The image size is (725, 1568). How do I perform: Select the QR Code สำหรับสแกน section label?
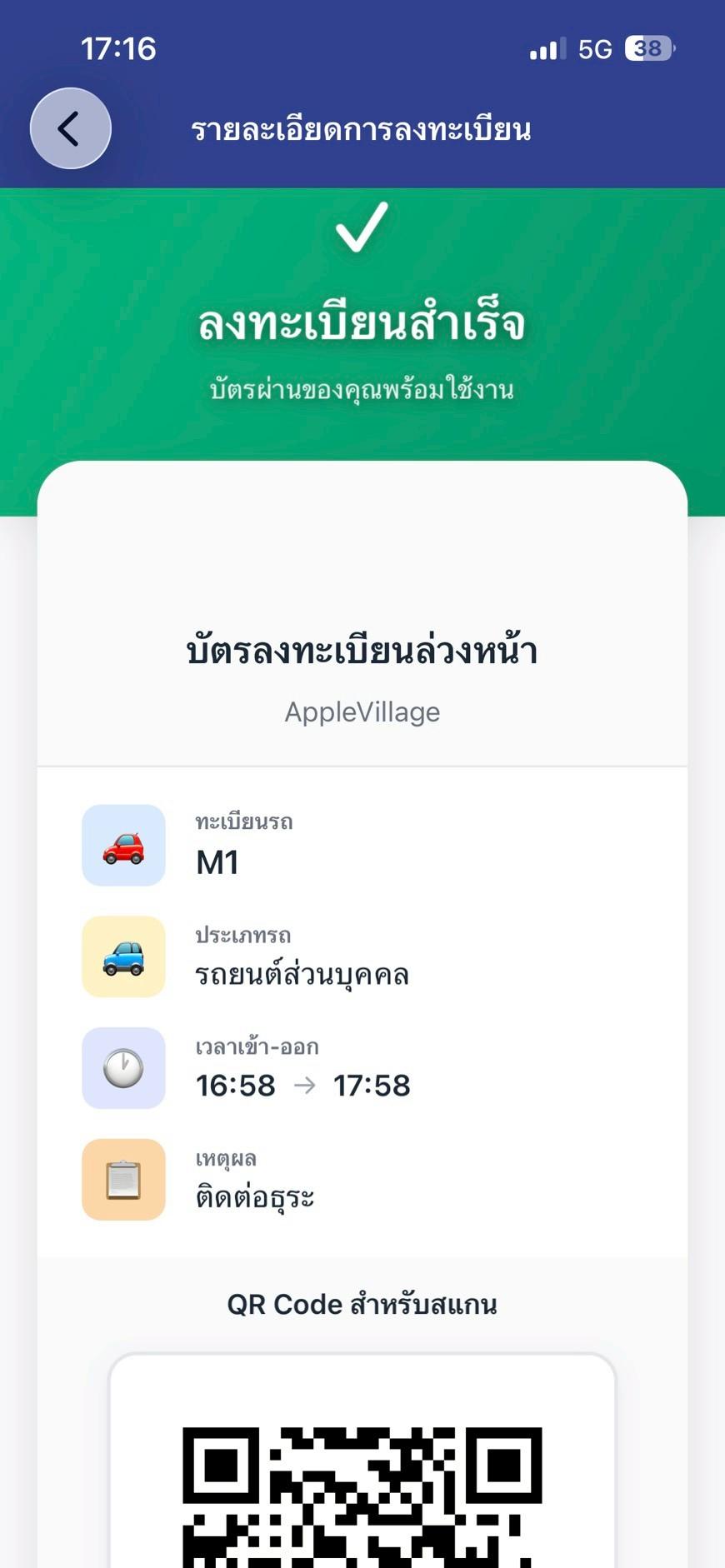[362, 1304]
